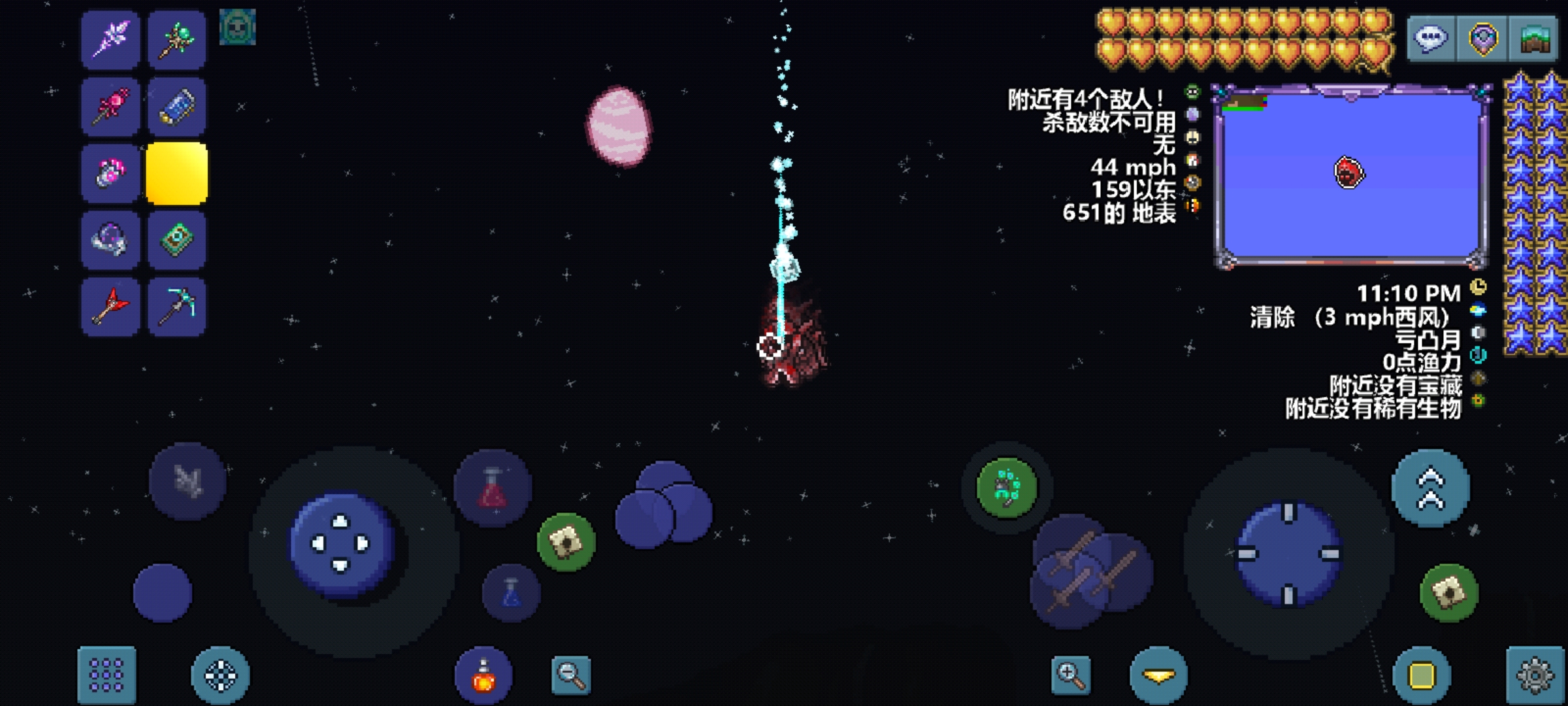Tap the yellow down-arrow button
1568x706 pixels.
pos(1158,675)
